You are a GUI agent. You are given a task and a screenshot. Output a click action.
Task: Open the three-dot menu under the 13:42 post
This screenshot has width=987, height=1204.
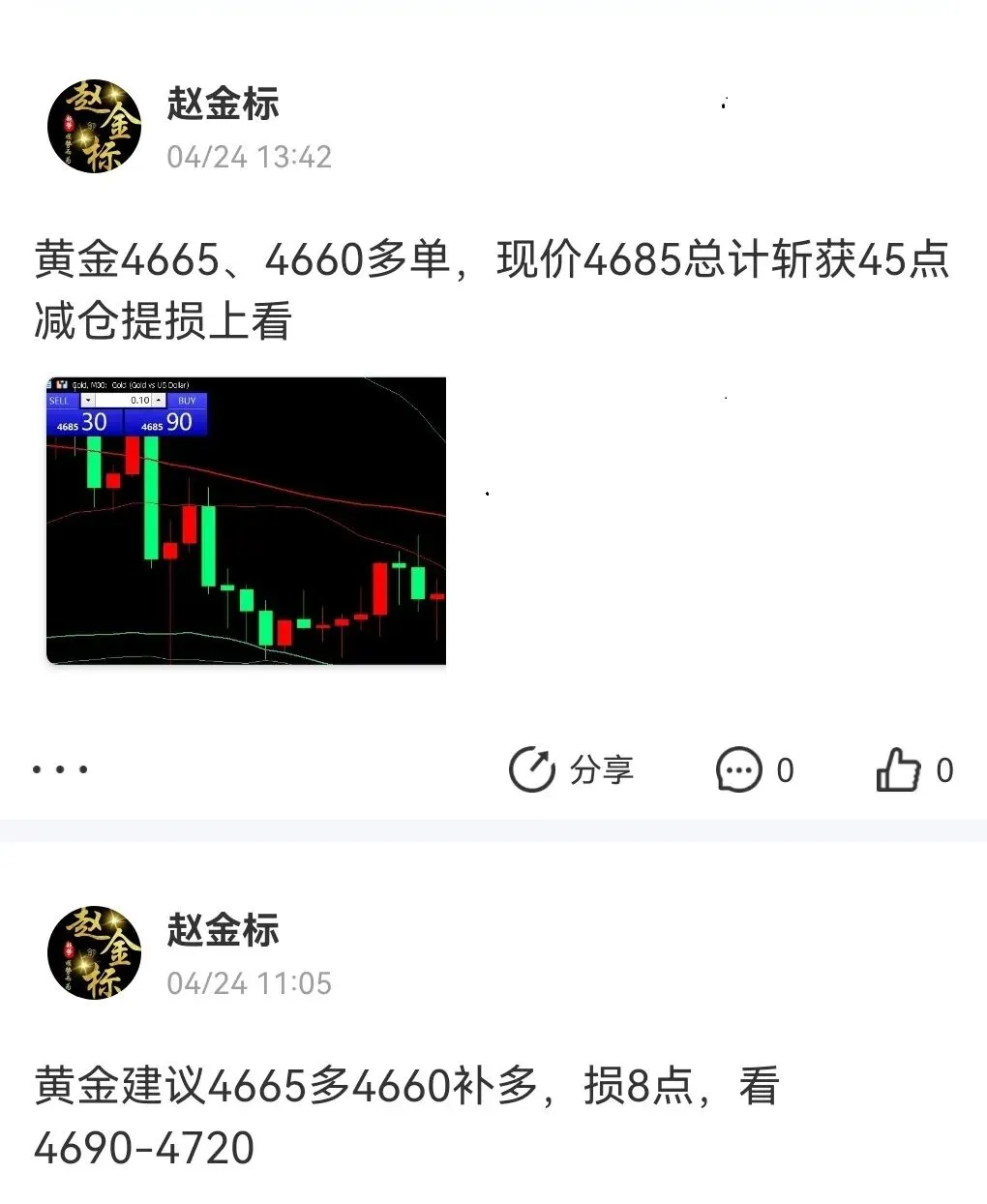60,769
